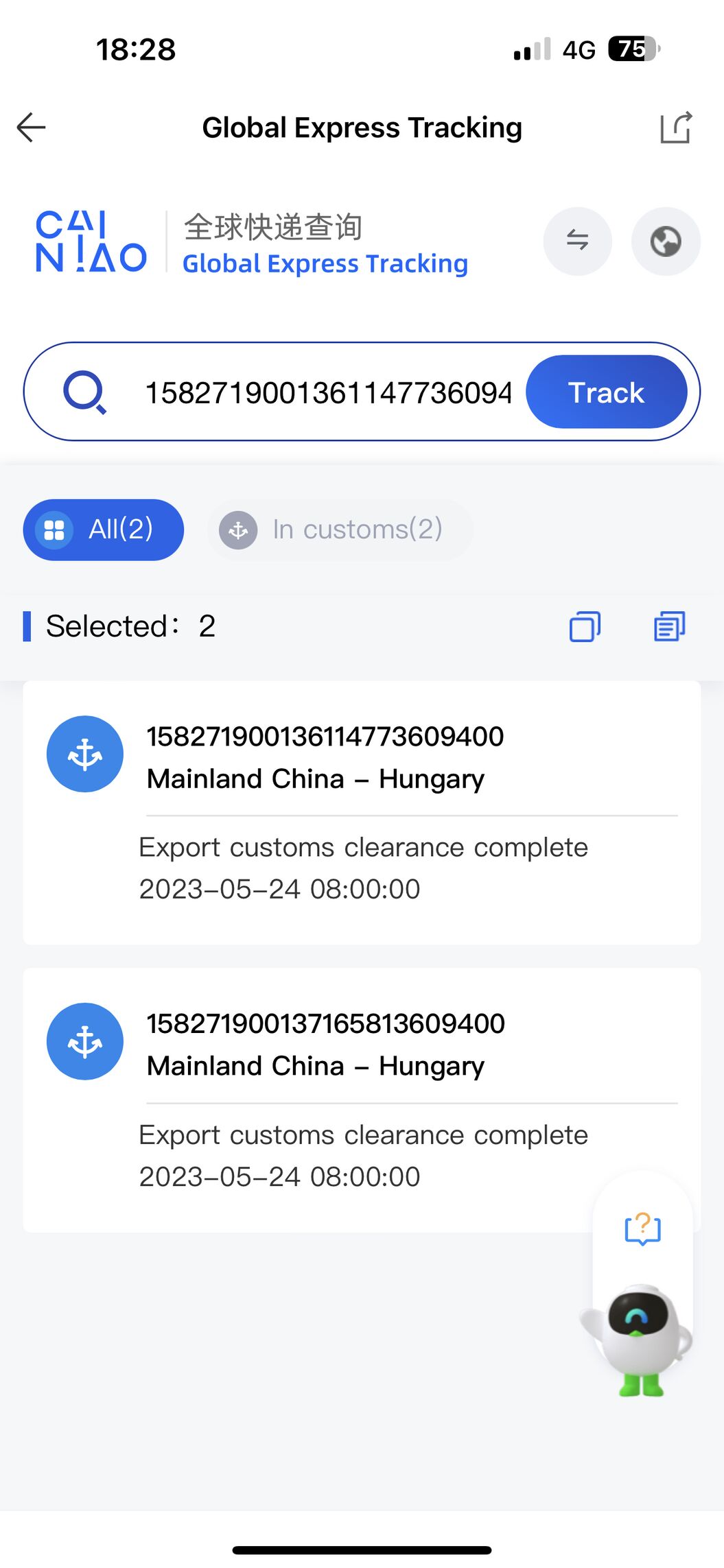The height and width of the screenshot is (1568, 724).
Task: Open shipment 158271900136114773609400 details
Action: [x=362, y=811]
